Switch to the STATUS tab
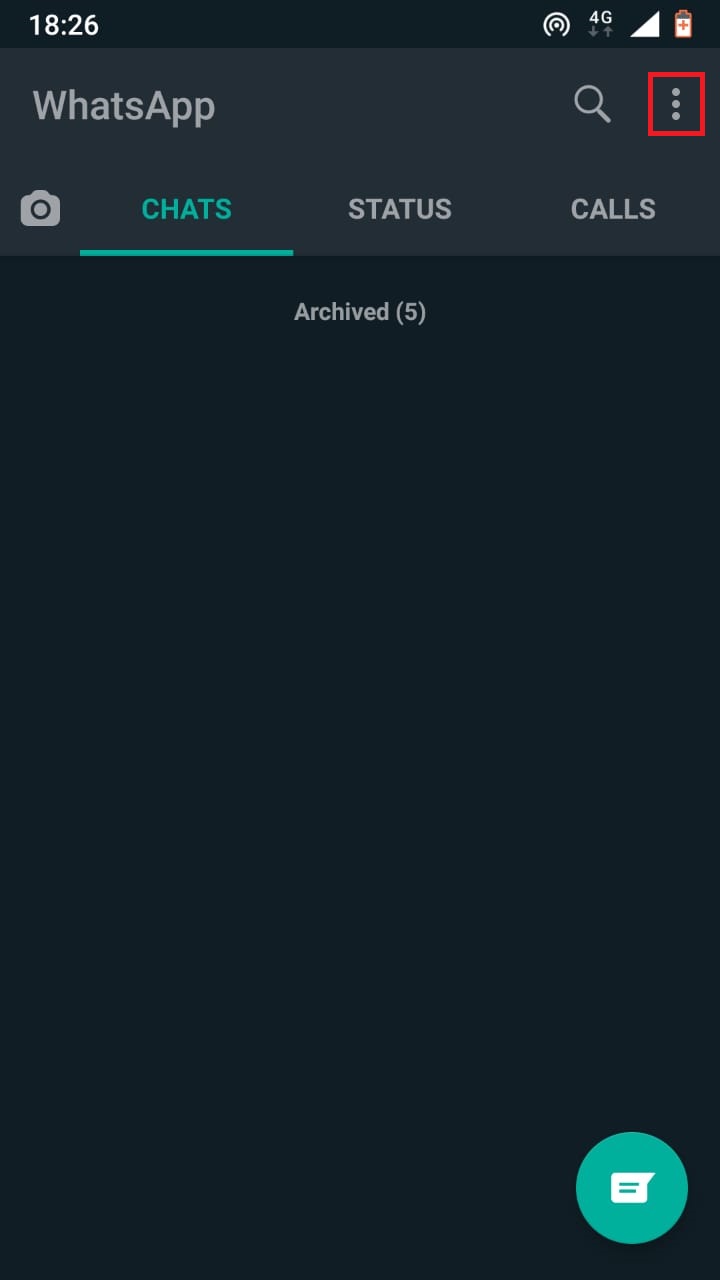The height and width of the screenshot is (1280, 720). click(x=399, y=209)
